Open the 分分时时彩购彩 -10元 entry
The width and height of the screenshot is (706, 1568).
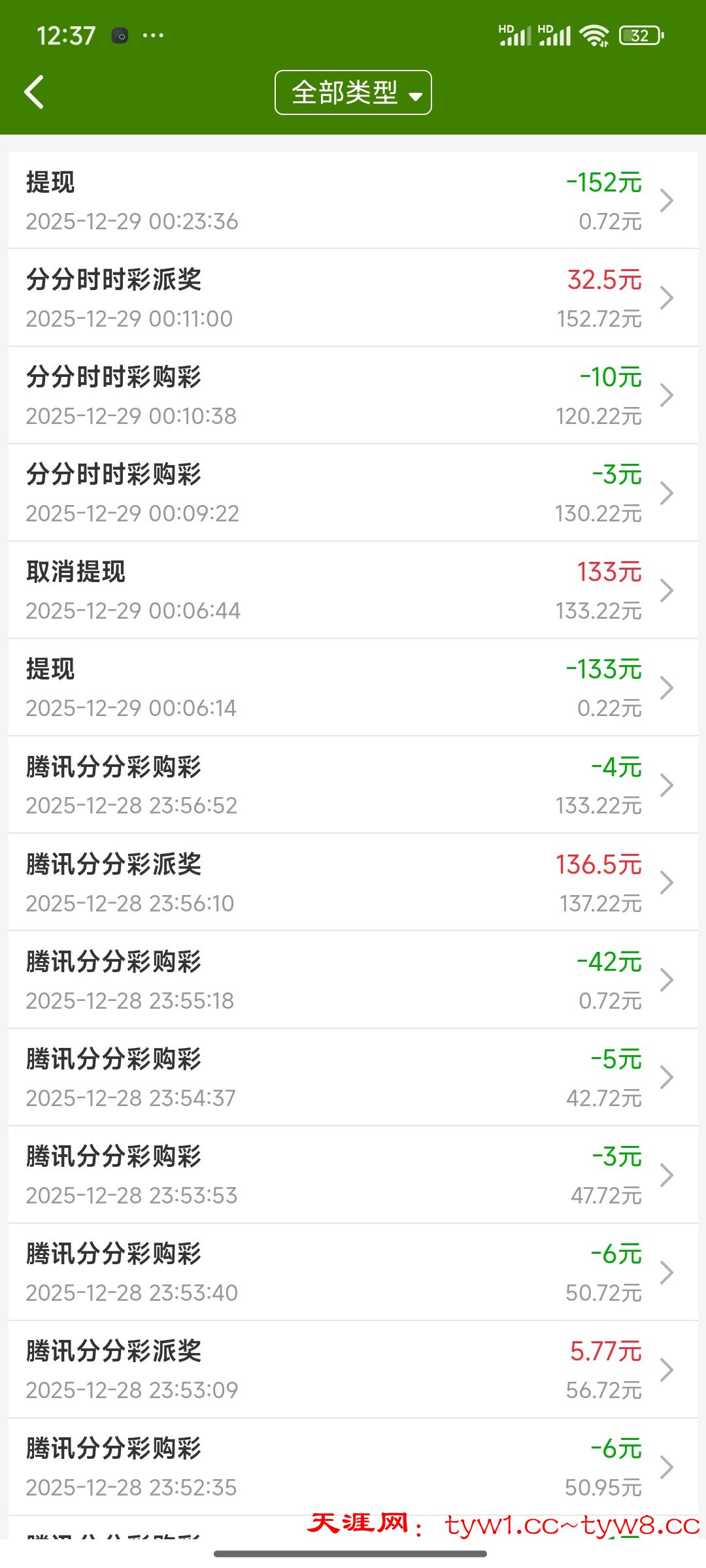353,395
